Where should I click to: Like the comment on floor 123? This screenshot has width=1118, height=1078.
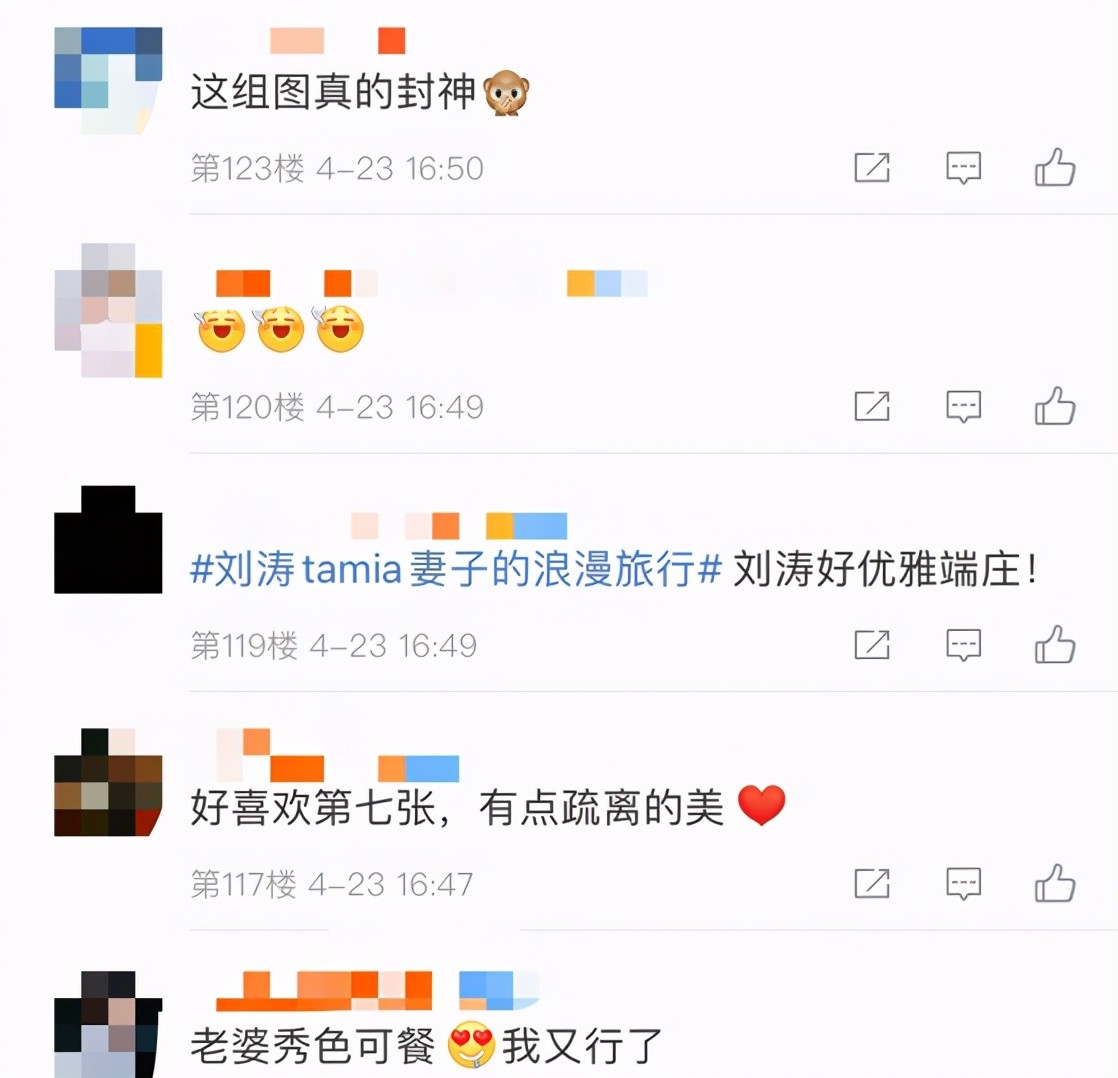point(1055,167)
